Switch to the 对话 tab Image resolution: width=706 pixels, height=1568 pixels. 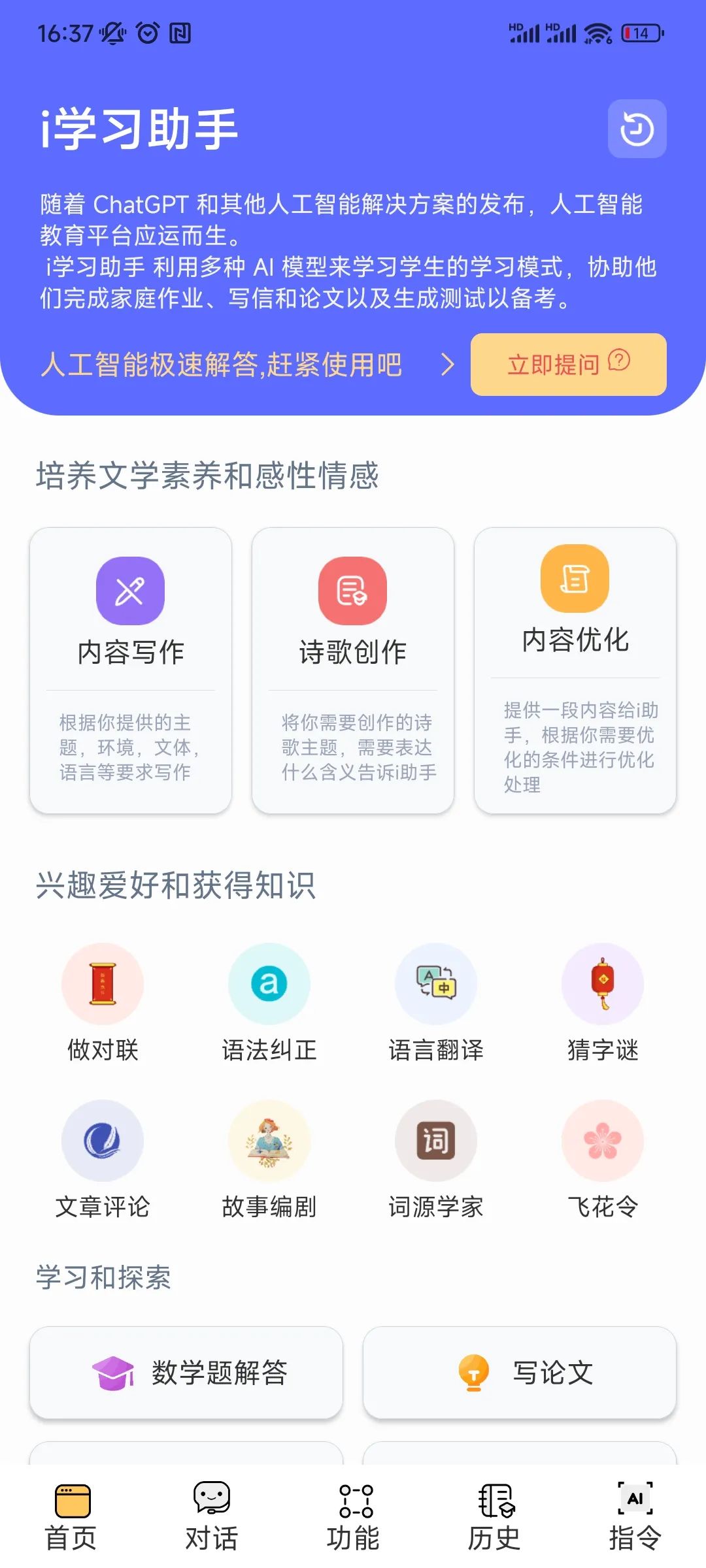211,1516
